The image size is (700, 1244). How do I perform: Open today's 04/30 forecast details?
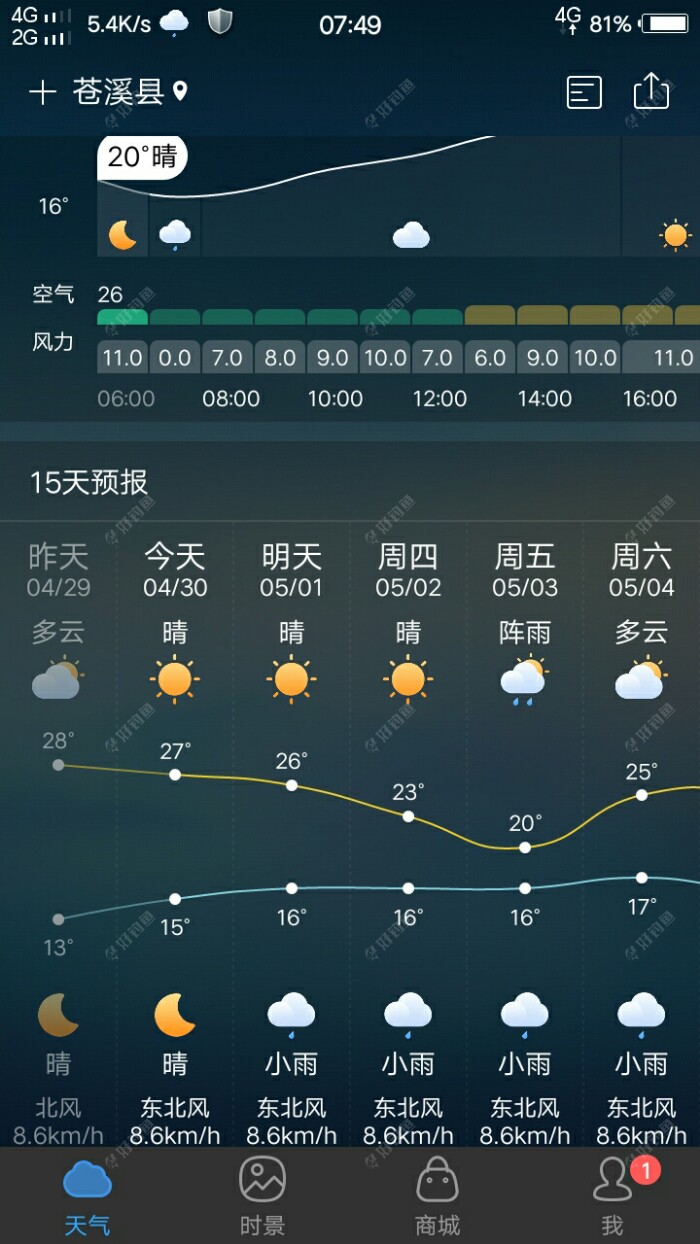pyautogui.click(x=175, y=570)
